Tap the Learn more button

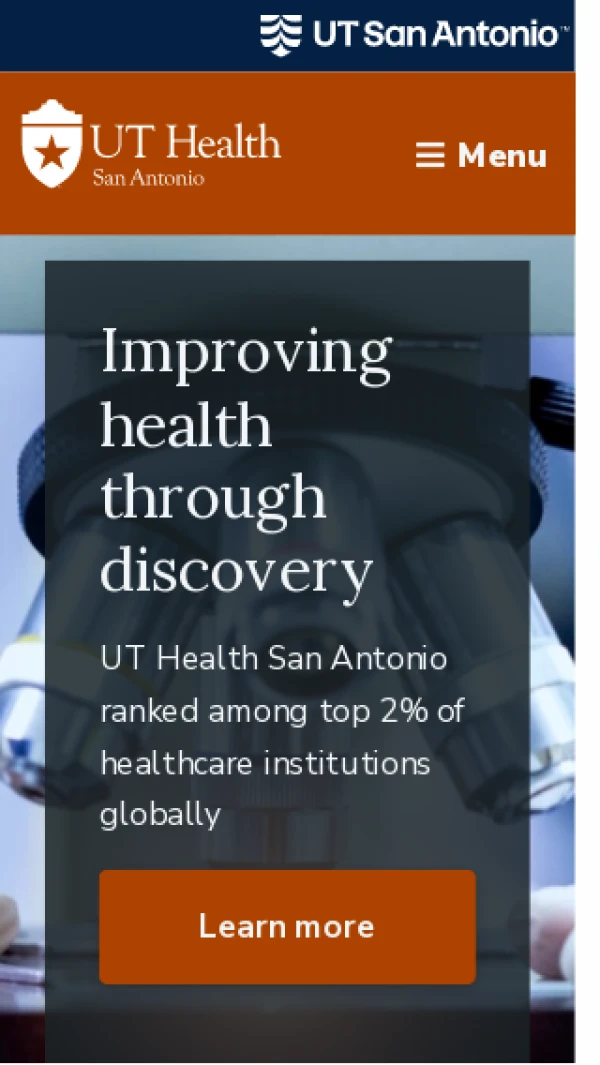pos(287,926)
